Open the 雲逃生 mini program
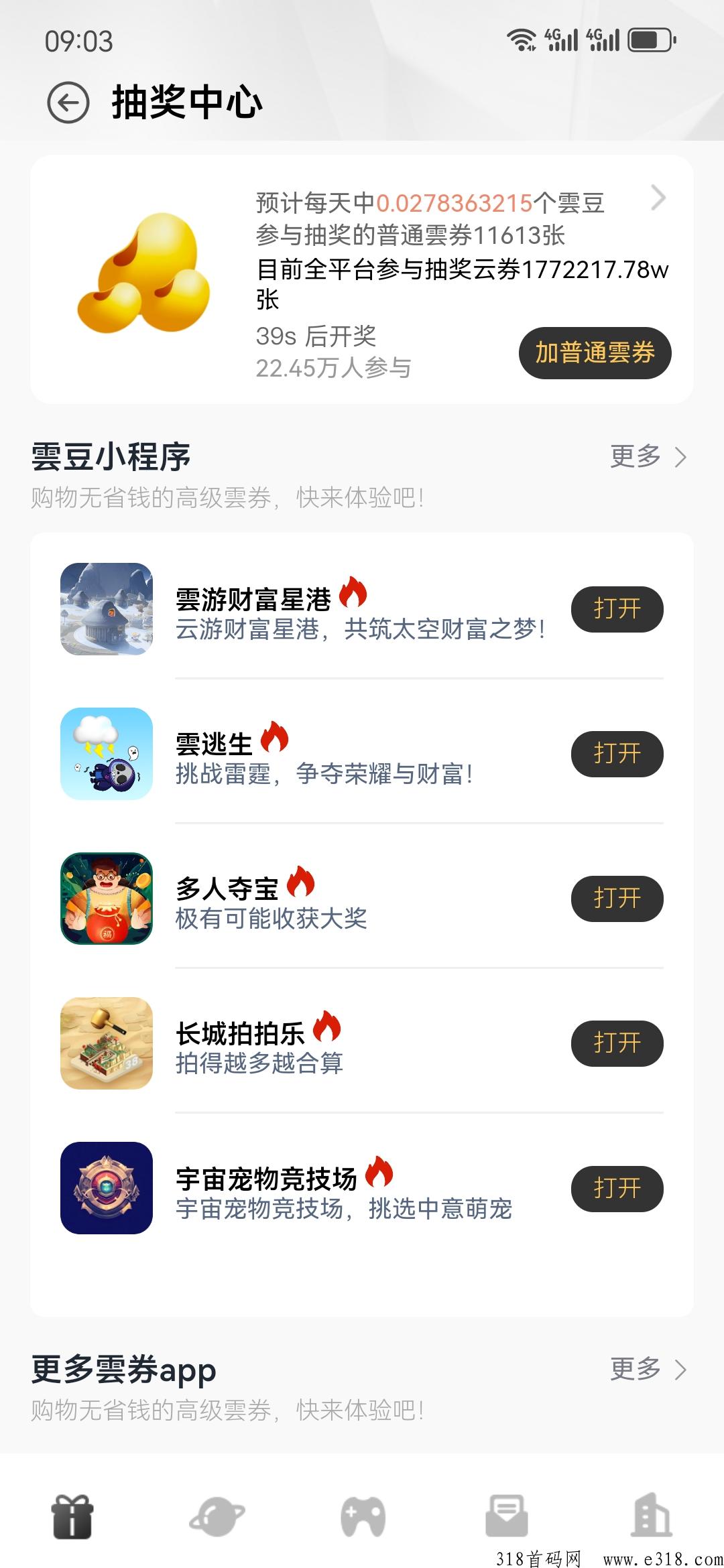The height and width of the screenshot is (1568, 724). [x=617, y=754]
